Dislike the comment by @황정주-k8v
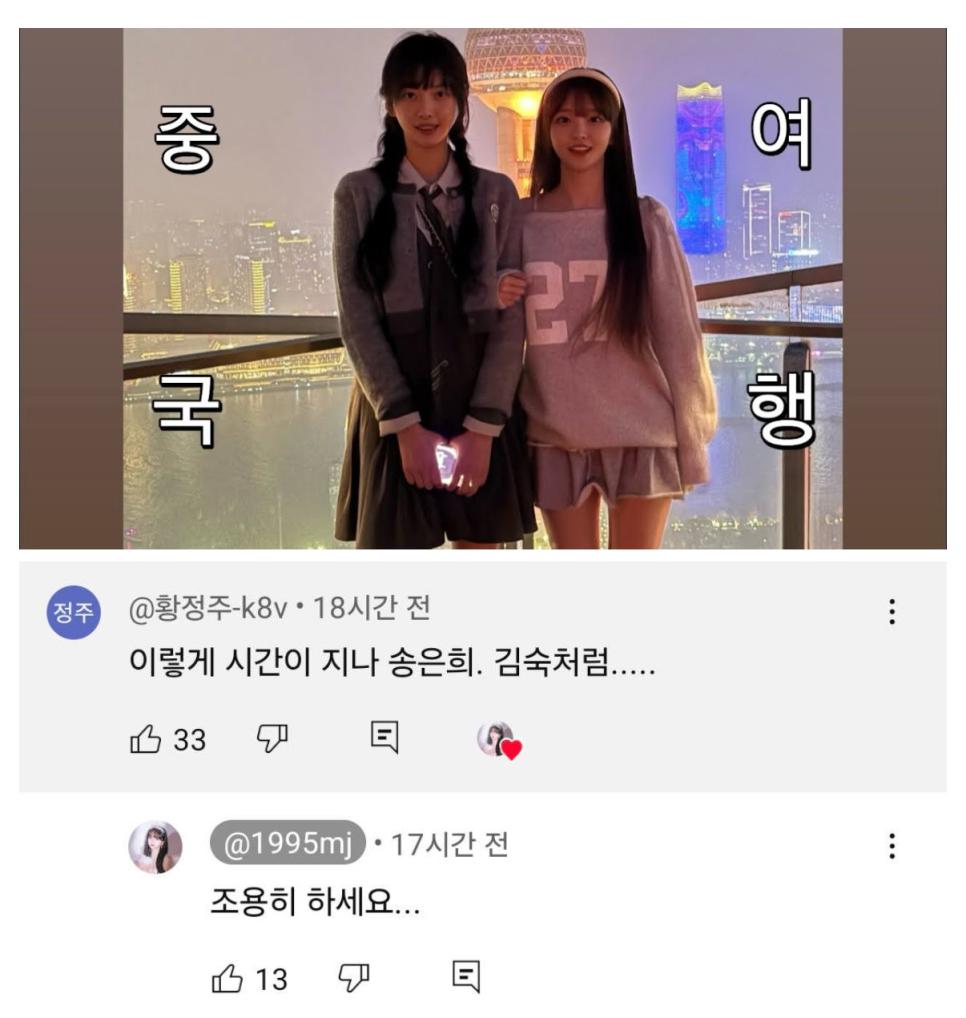 coord(270,740)
